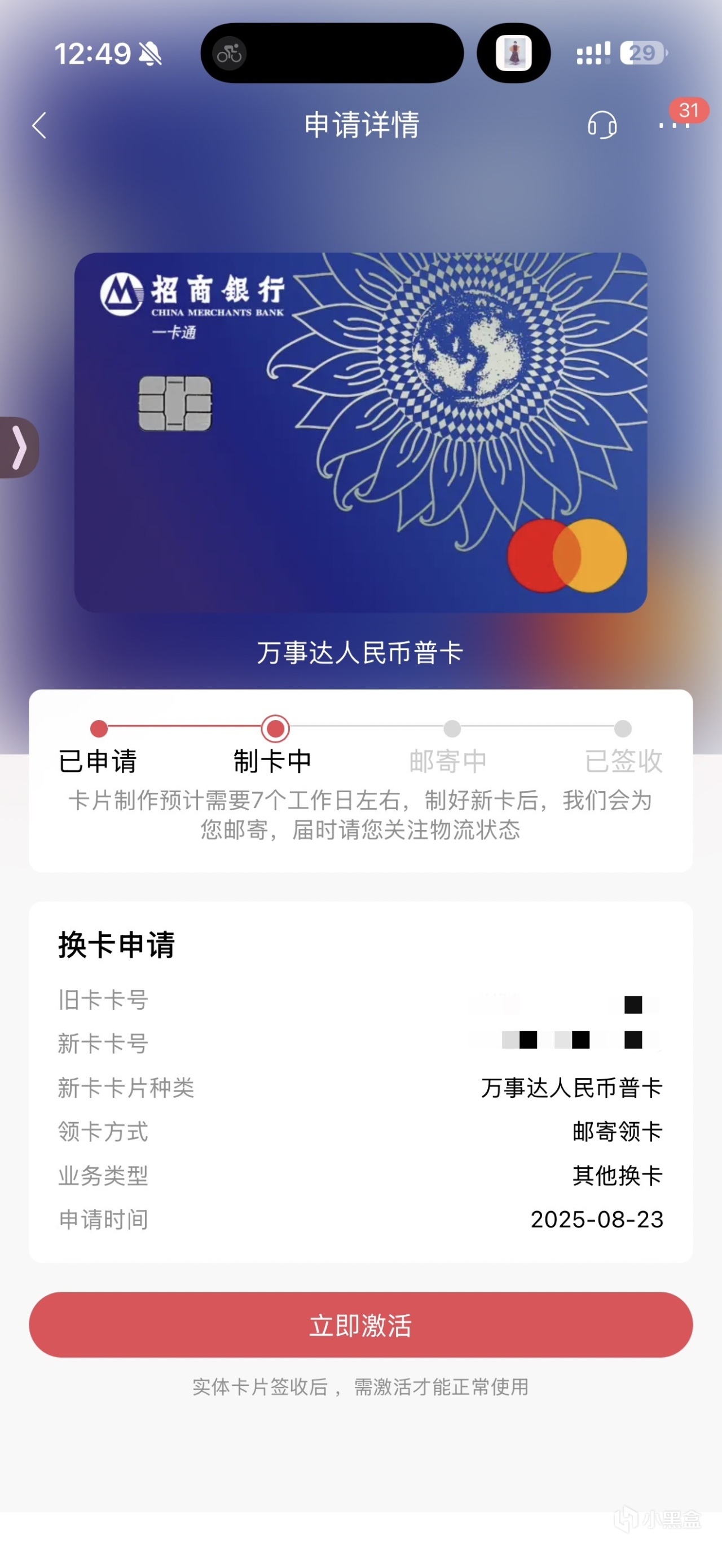Viewport: 722px width, 1568px height.
Task: Go back from 申请详情 page
Action: pyautogui.click(x=39, y=125)
